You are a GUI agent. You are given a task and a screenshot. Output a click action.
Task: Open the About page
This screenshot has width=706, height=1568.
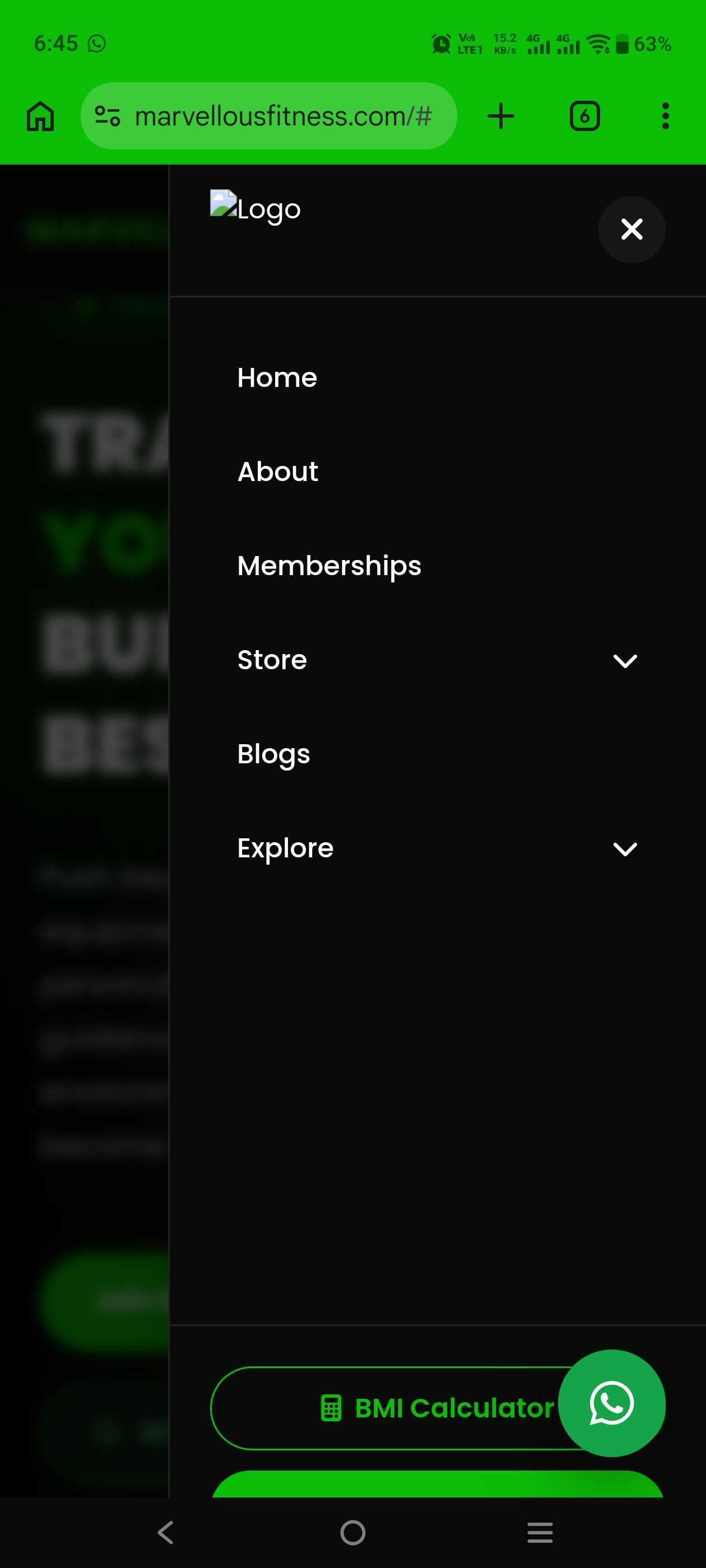coord(278,472)
